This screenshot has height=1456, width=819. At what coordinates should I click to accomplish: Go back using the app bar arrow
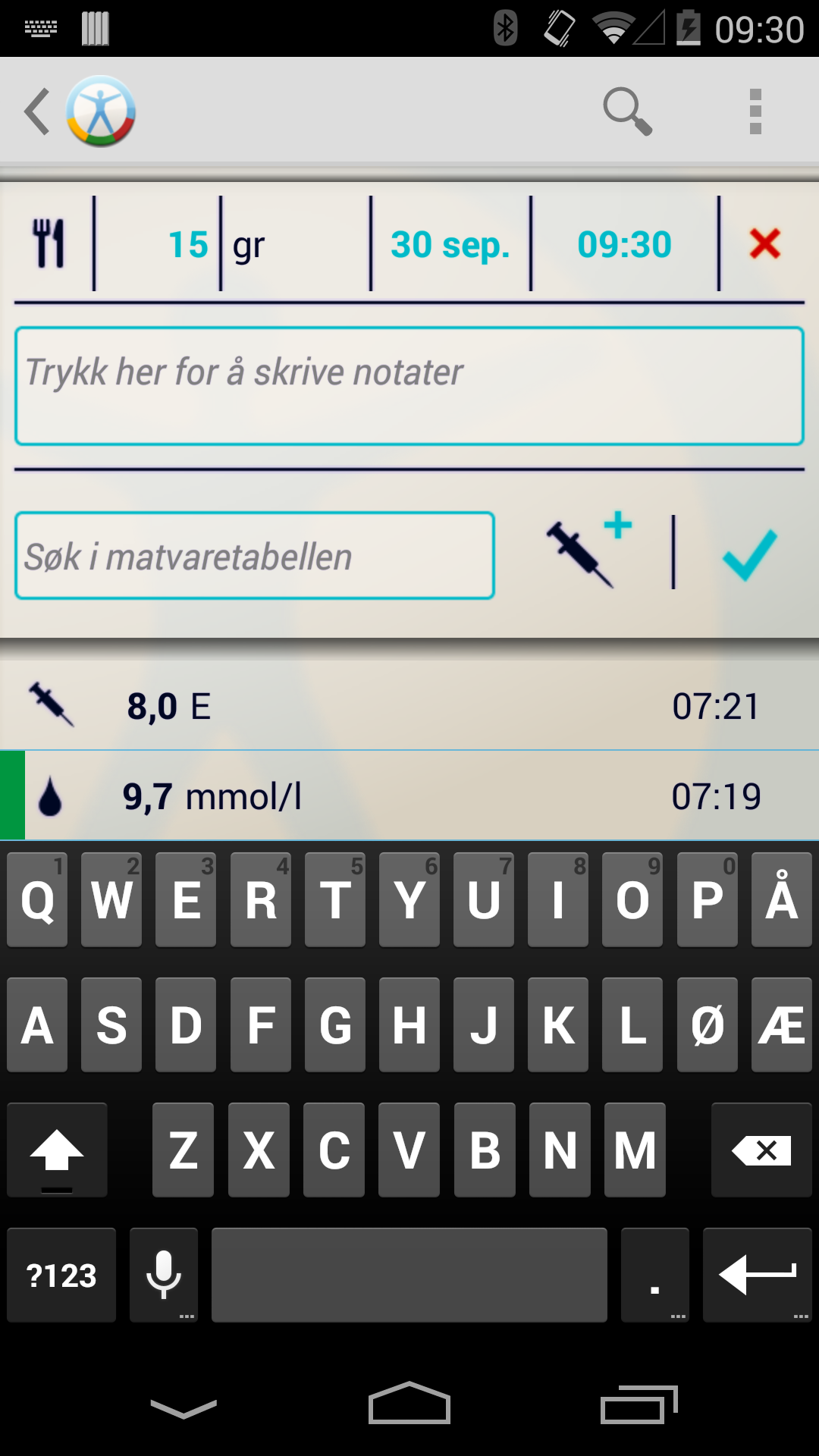38,111
